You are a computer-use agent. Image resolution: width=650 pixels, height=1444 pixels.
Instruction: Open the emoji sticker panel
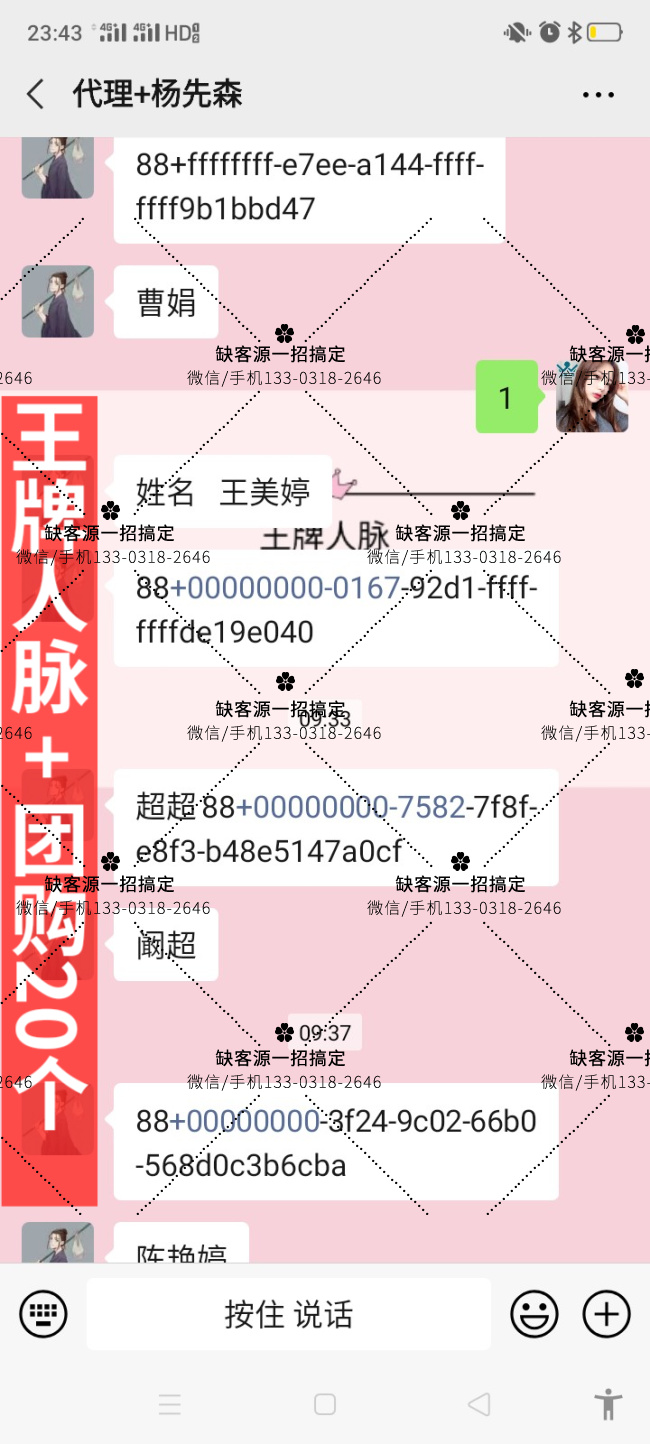coord(534,1314)
